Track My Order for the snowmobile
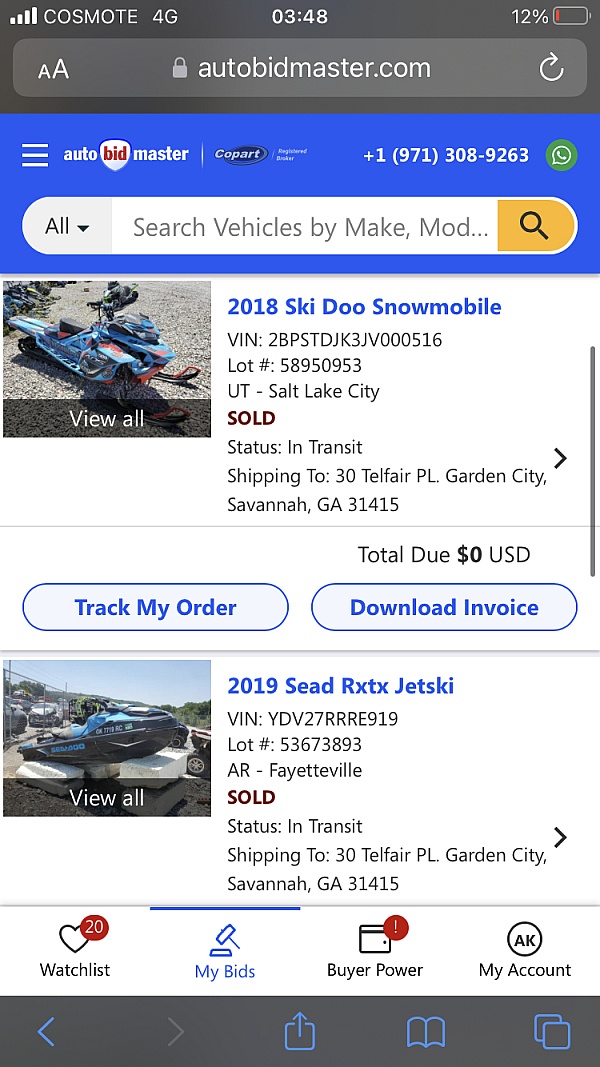600x1067 pixels. [155, 607]
